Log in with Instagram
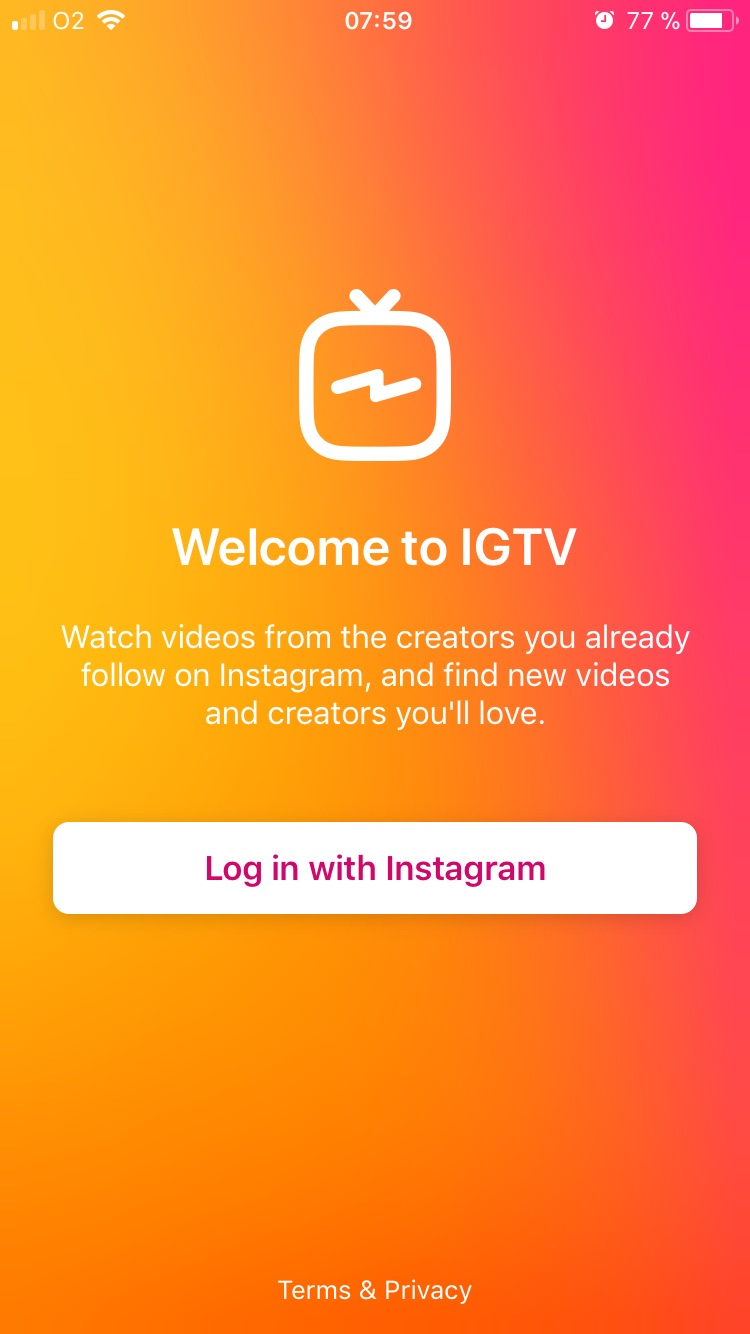 (375, 868)
